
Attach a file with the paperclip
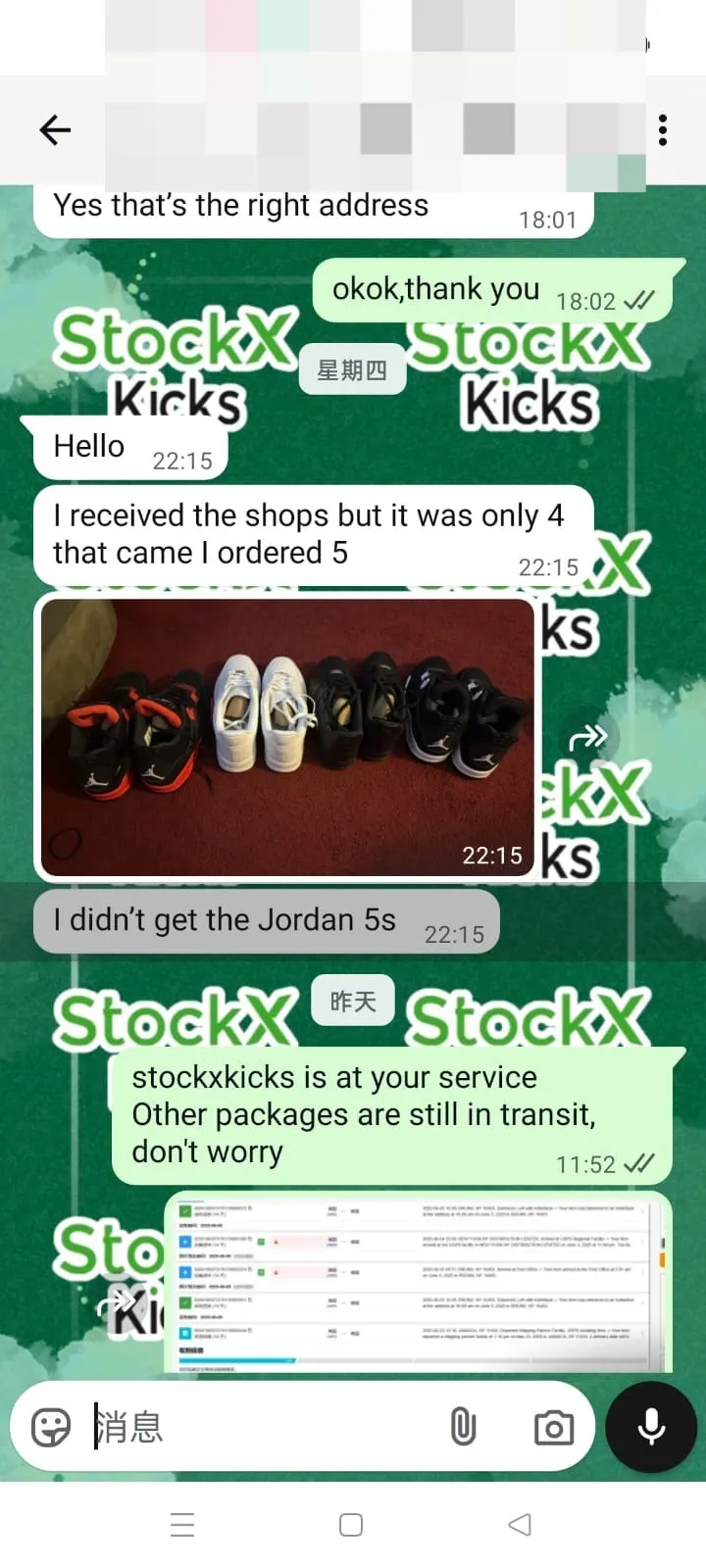tap(463, 1427)
